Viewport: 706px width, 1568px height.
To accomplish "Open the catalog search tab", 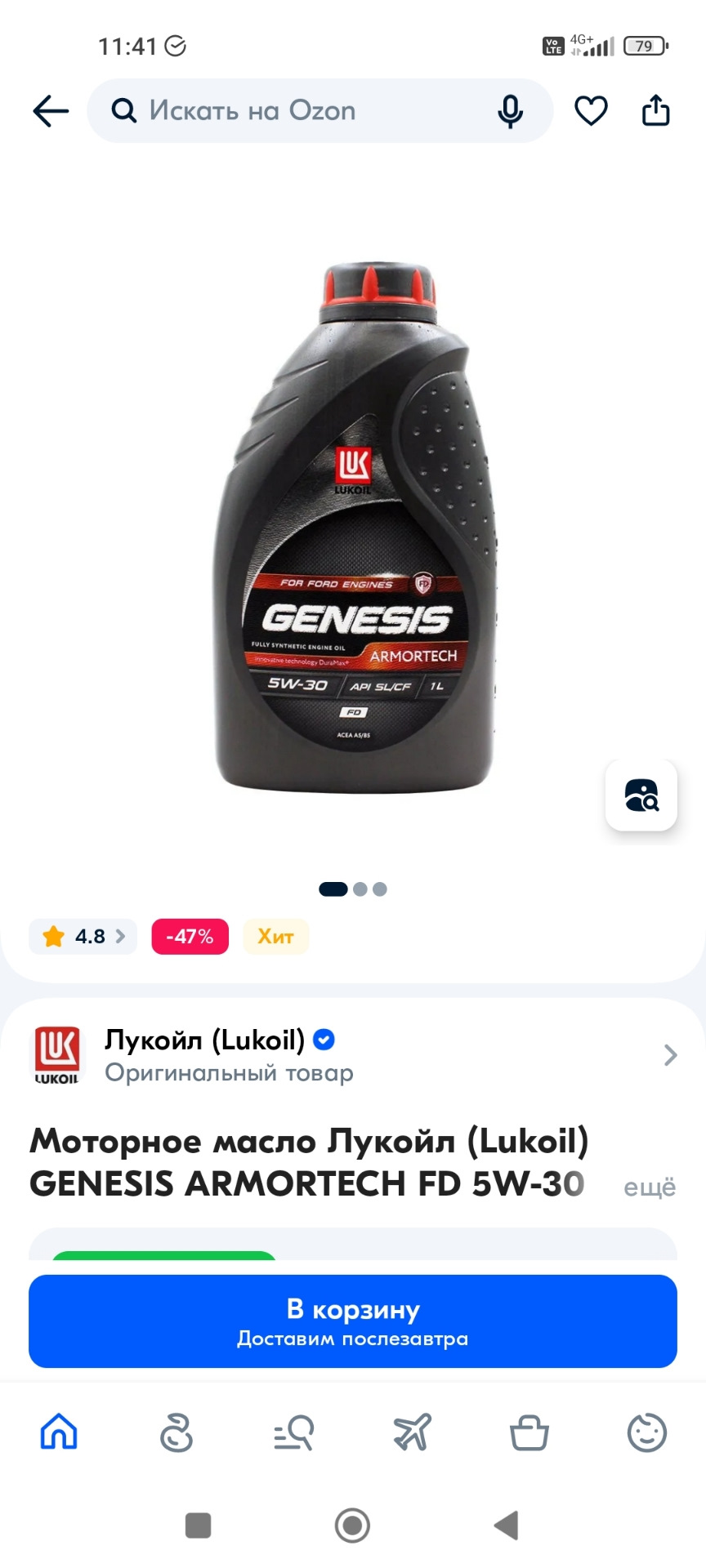I will pyautogui.click(x=294, y=1432).
